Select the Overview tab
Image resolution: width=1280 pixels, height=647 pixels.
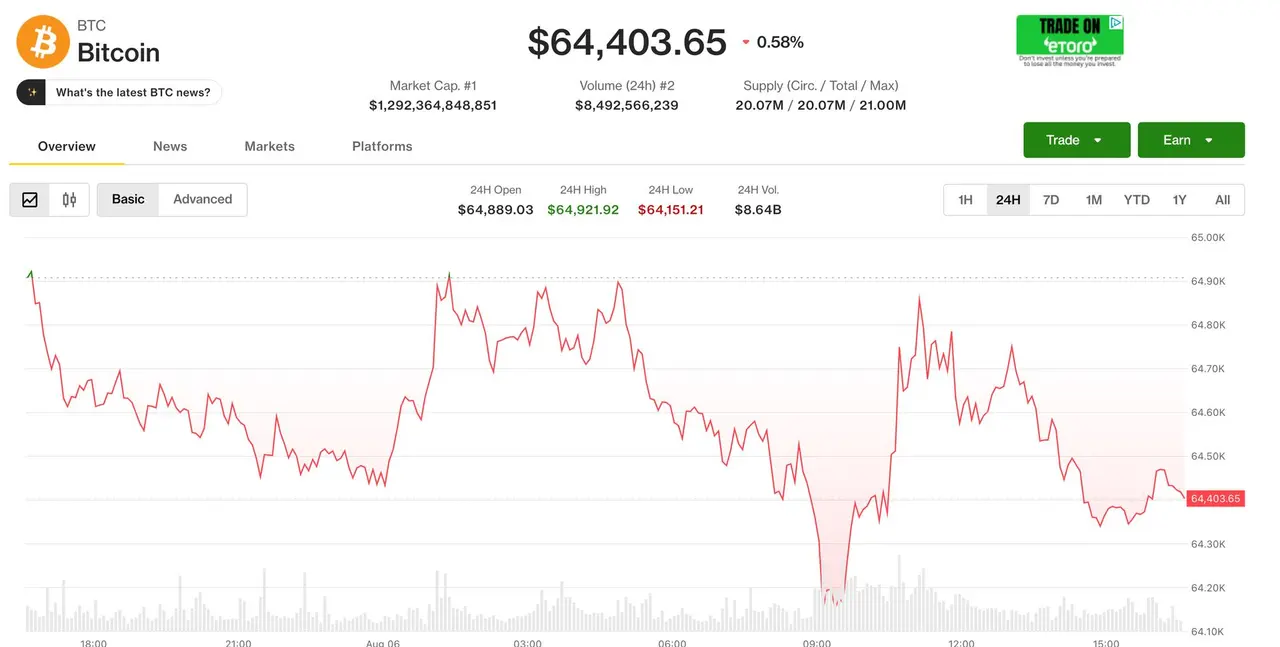67,146
